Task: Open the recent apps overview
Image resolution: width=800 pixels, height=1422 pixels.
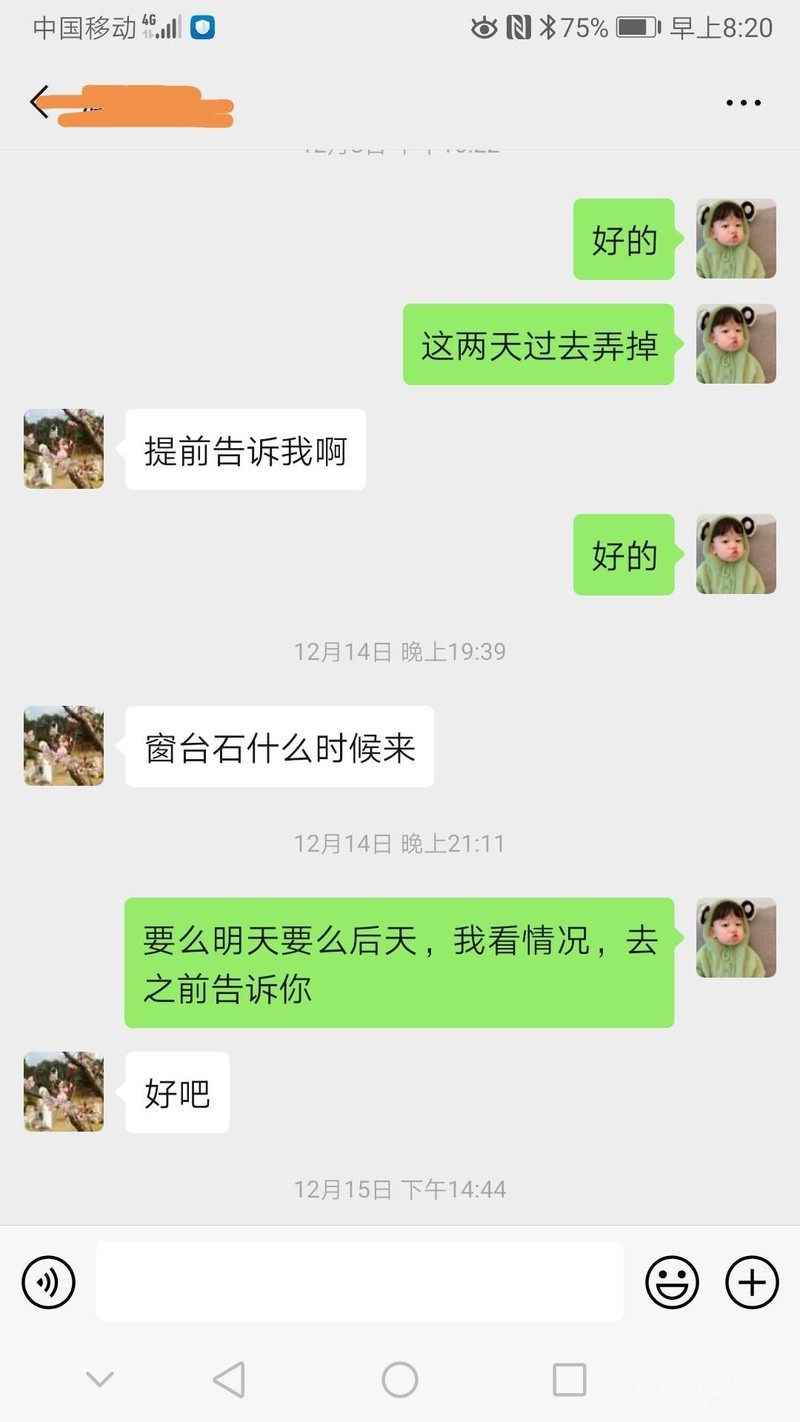Action: point(569,1380)
